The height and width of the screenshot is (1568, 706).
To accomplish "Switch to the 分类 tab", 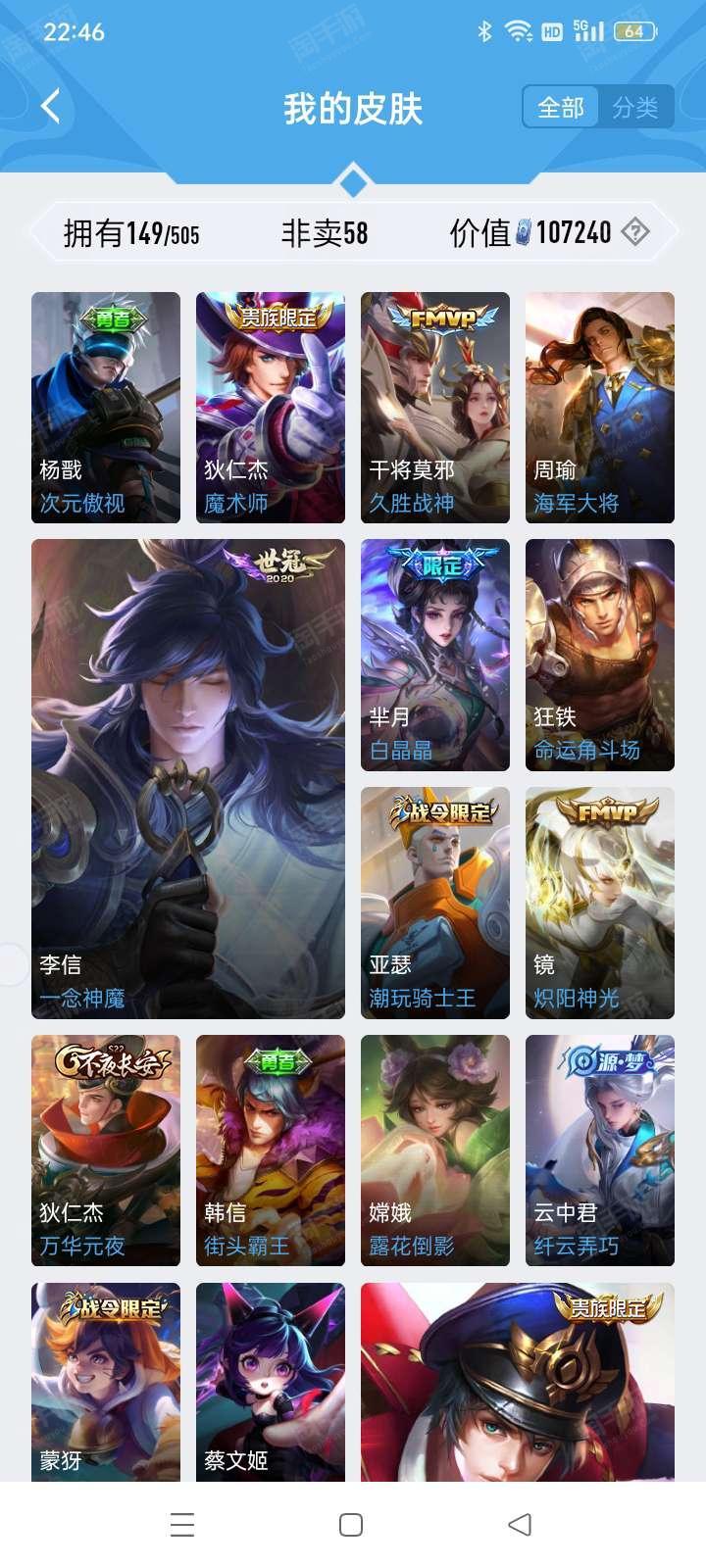I will (634, 108).
